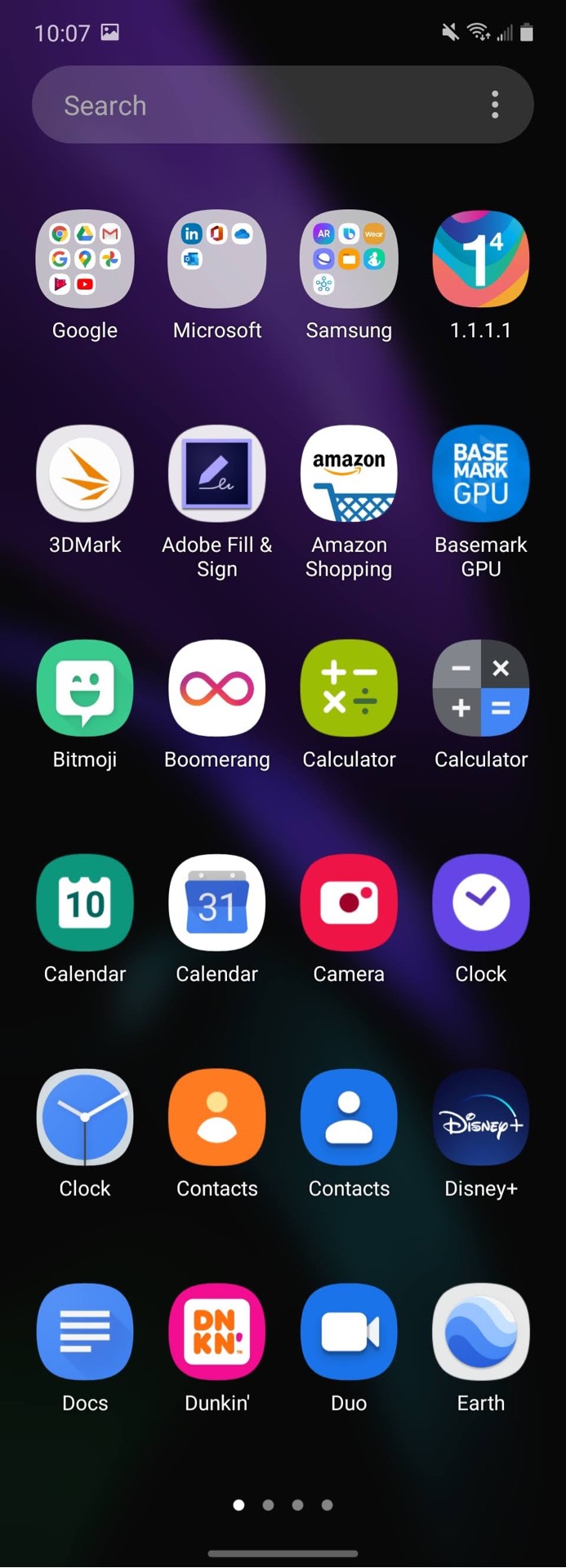Screen dimensions: 566x1568
Task: Open the Microsoft folder
Action: tap(216, 259)
